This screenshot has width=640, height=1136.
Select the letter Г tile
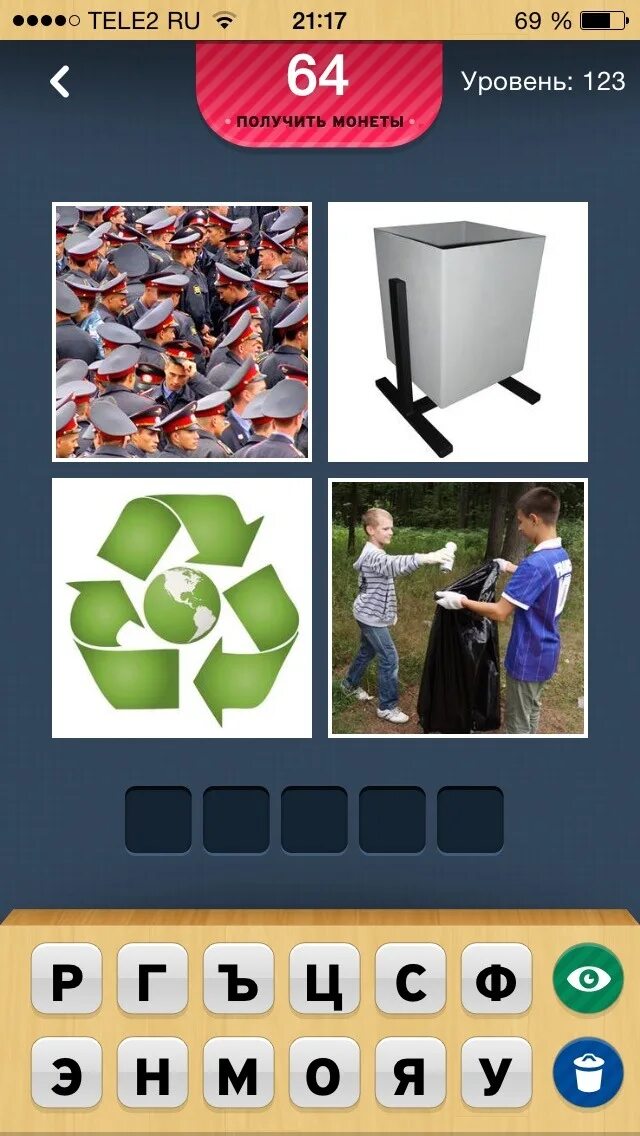(x=153, y=979)
